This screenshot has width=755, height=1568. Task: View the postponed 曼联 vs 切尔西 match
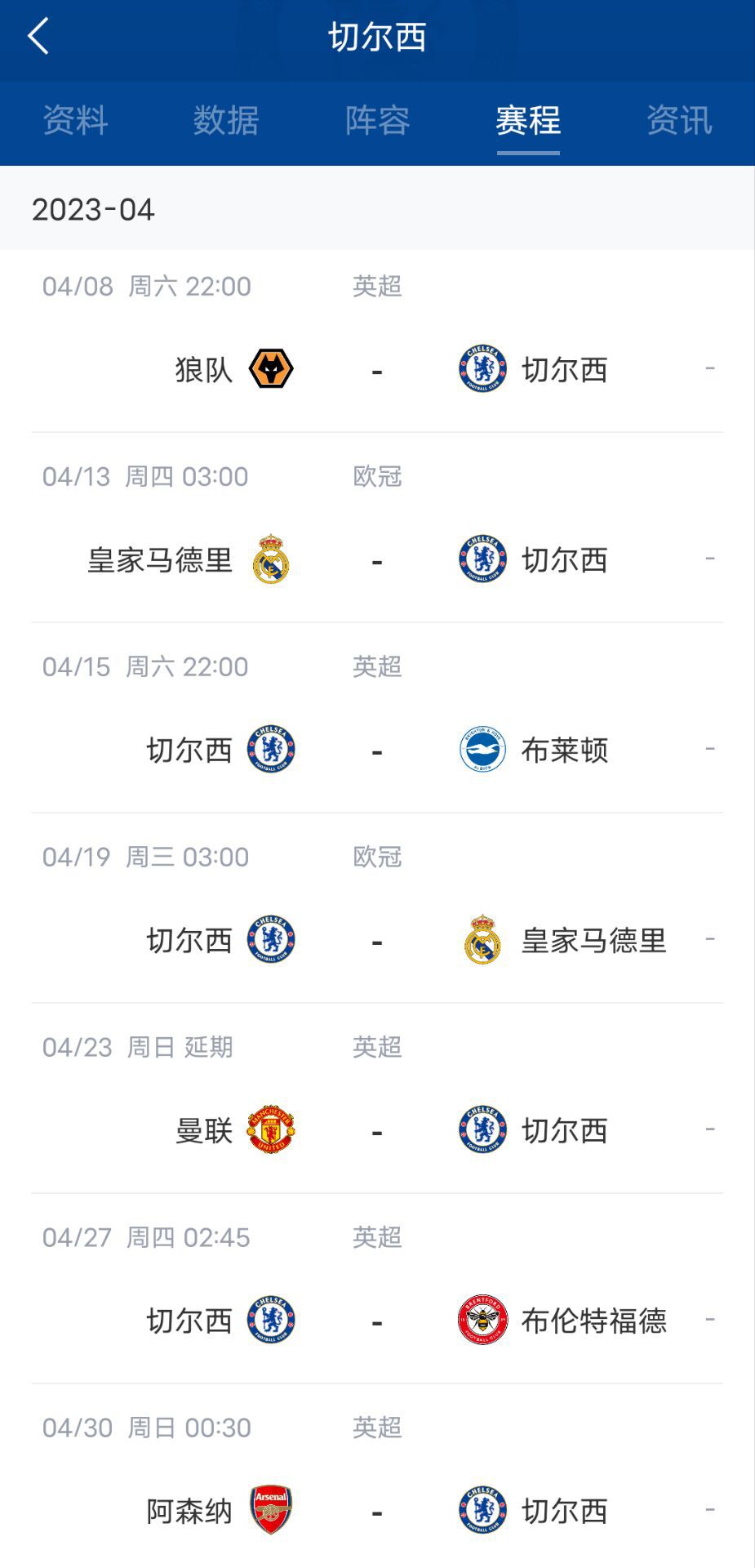377,1130
